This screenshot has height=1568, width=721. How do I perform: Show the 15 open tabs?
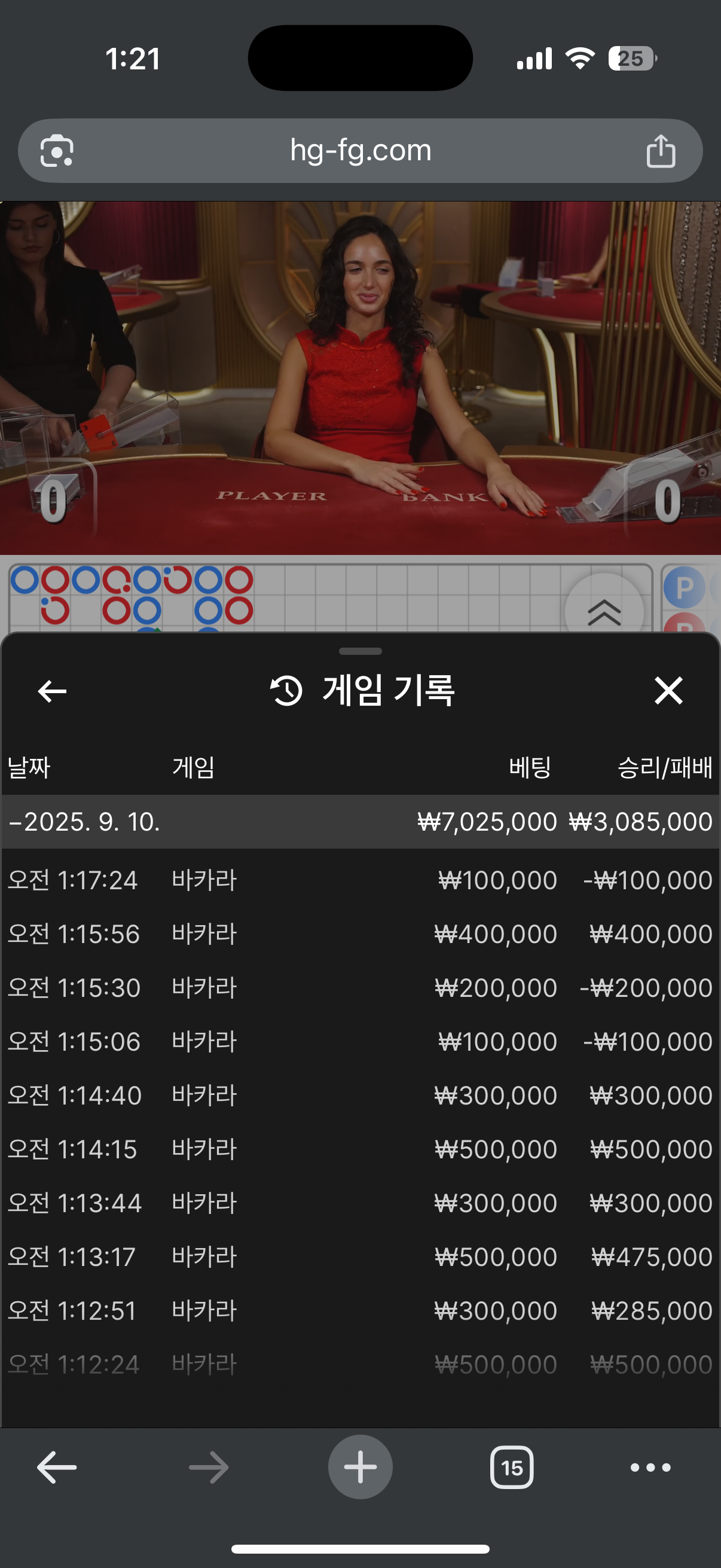click(x=512, y=1468)
